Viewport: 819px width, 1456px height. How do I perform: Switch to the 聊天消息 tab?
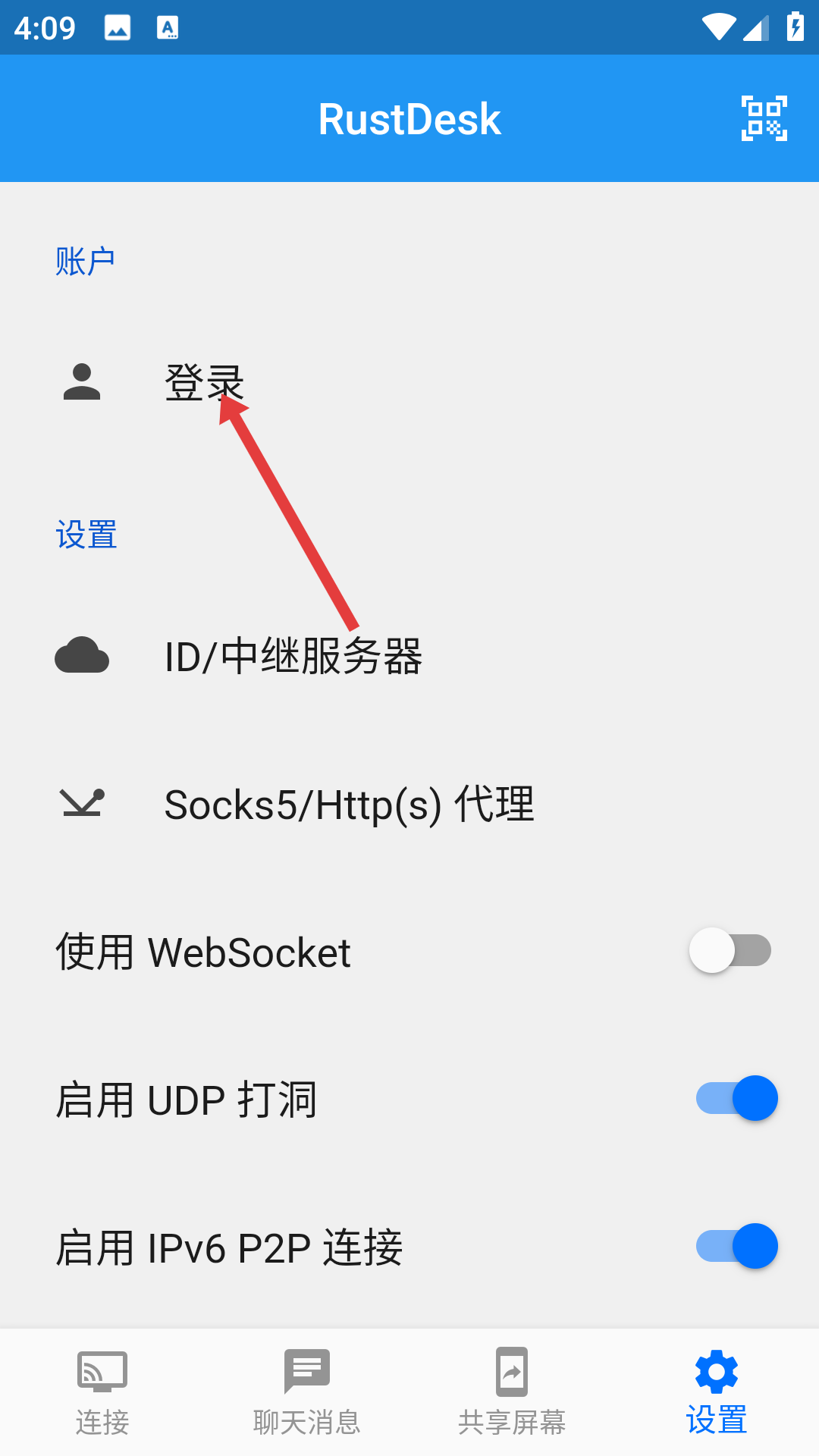[x=307, y=1392]
